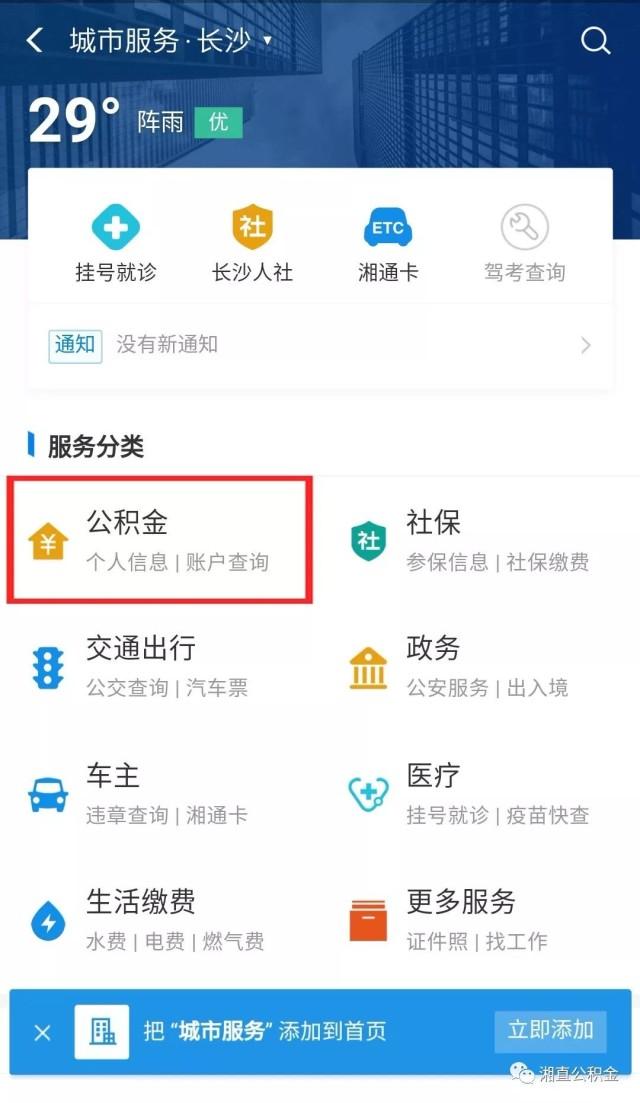The width and height of the screenshot is (640, 1103).
Task: Open the 湘通卡 ETC shortcut
Action: (388, 243)
